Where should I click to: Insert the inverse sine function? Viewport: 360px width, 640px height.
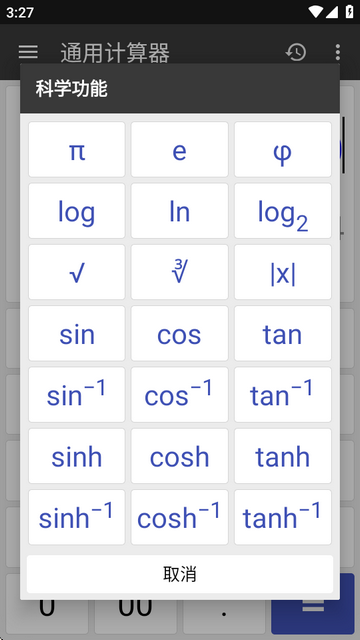pos(77,394)
